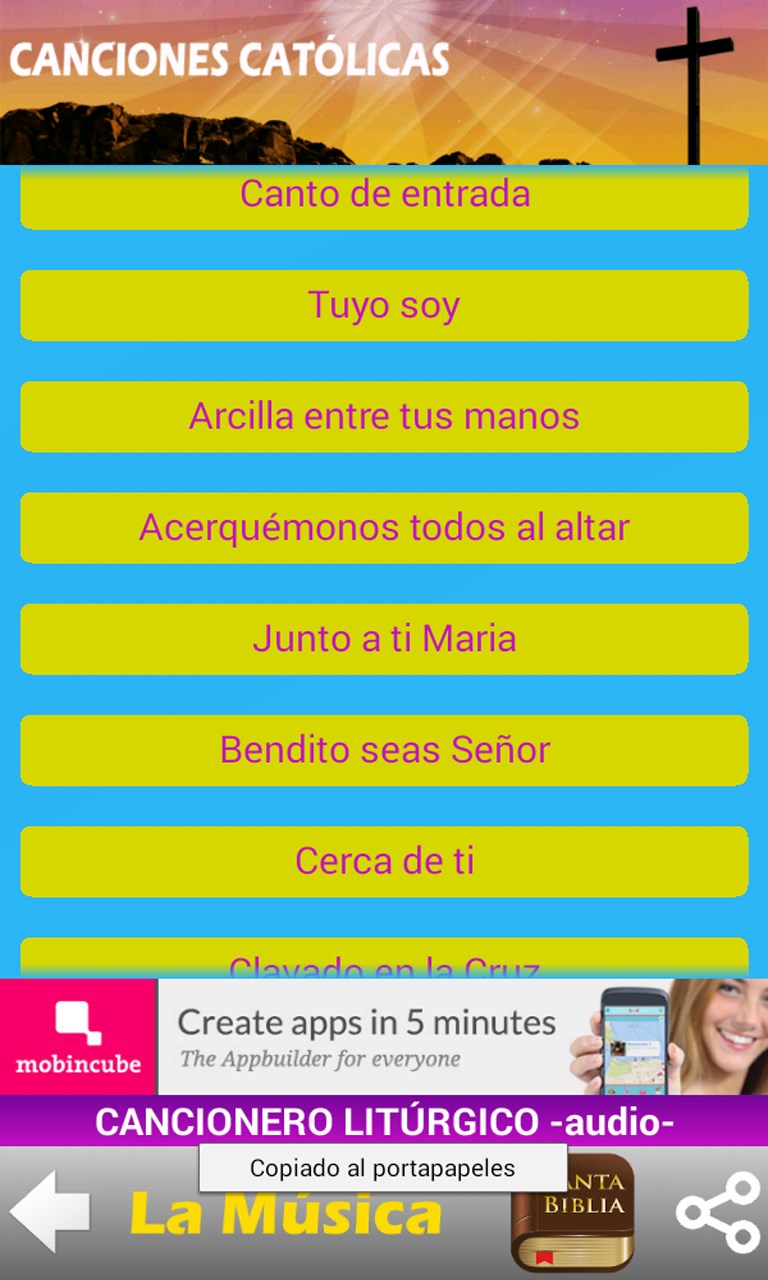
Task: Select the Tuyo soy song
Action: [x=384, y=305]
